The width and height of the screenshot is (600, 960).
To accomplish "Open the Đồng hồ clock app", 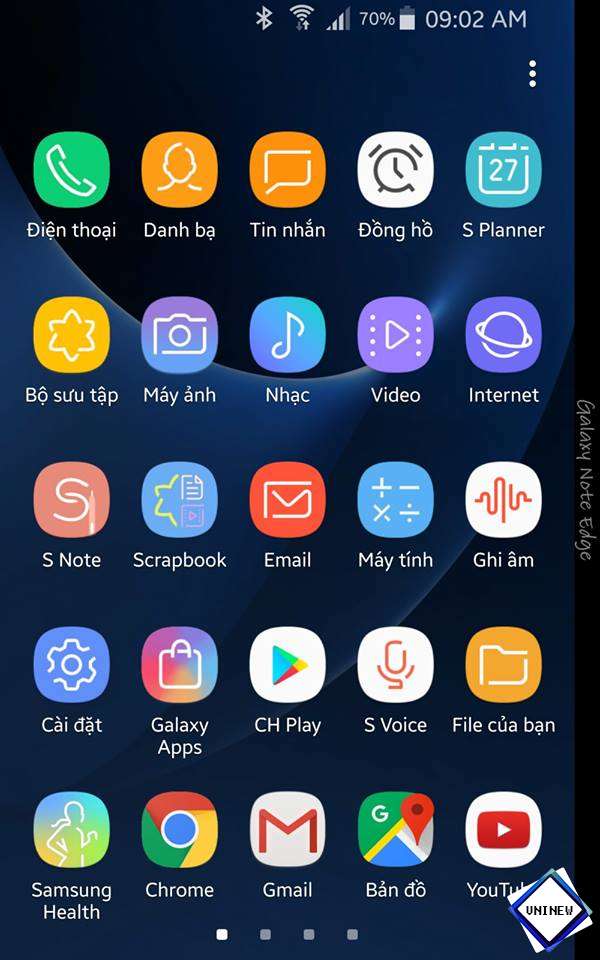I will click(x=395, y=170).
